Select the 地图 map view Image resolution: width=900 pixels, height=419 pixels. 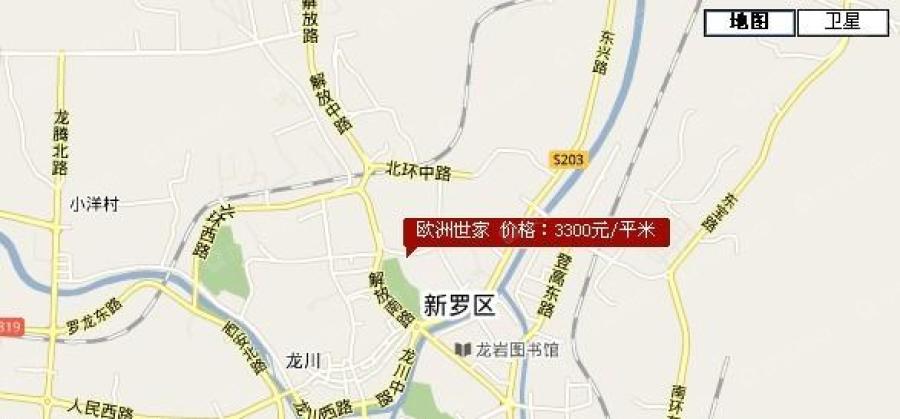[750, 23]
